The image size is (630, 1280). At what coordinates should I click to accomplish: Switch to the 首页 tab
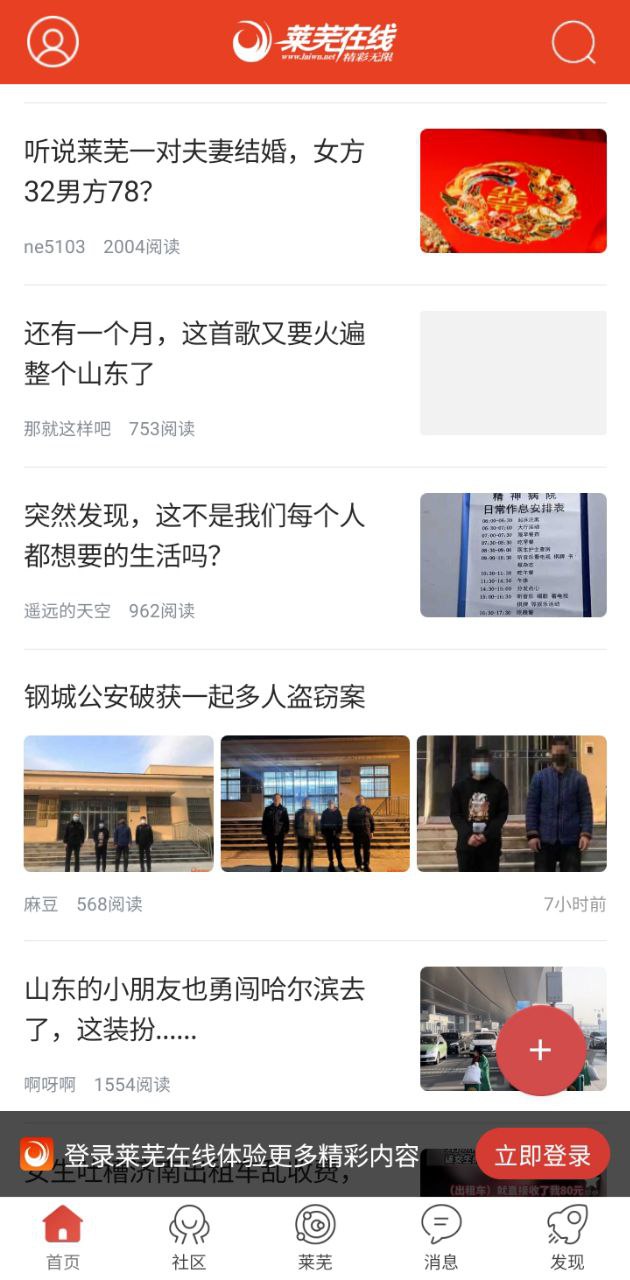63,1238
